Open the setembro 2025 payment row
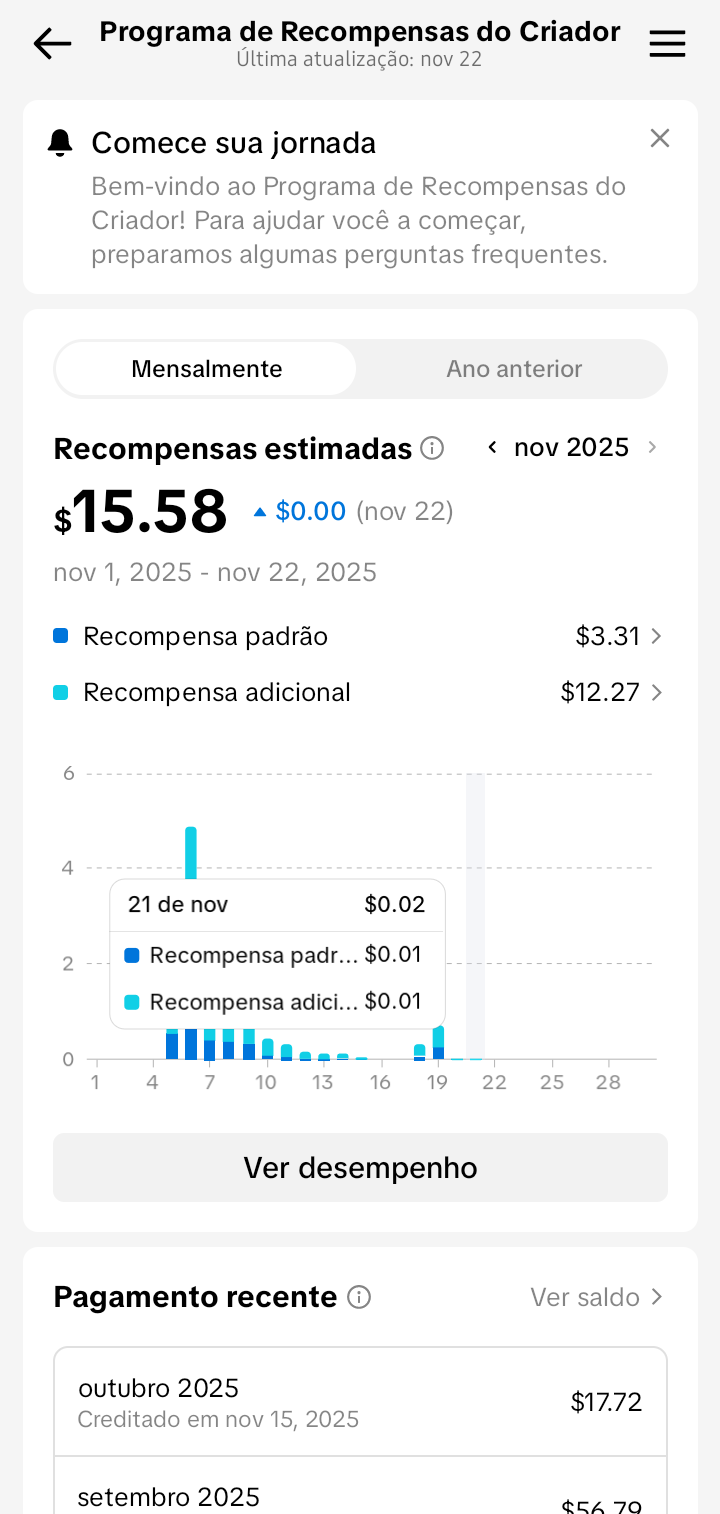 [x=360, y=1497]
